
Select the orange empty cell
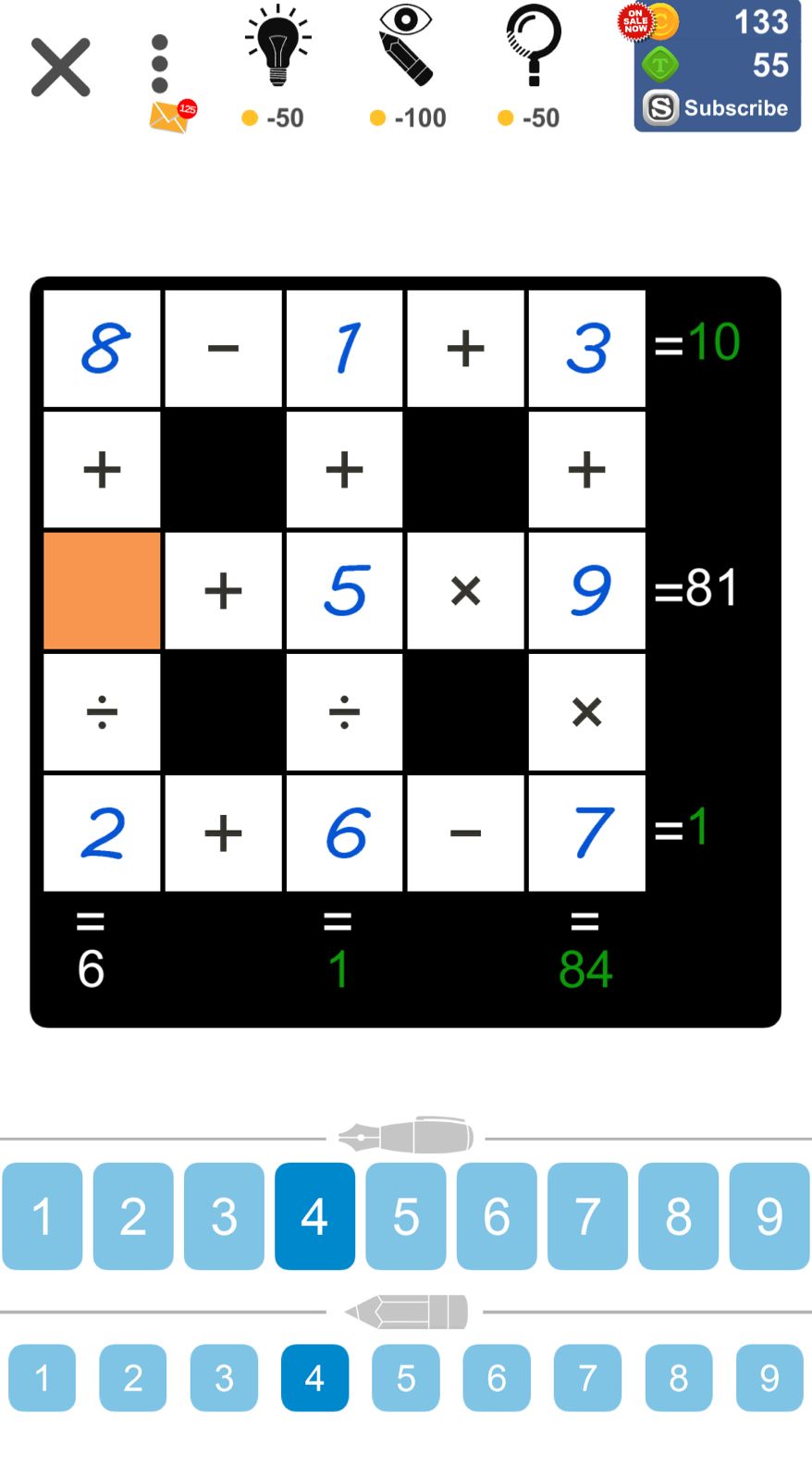(x=102, y=590)
